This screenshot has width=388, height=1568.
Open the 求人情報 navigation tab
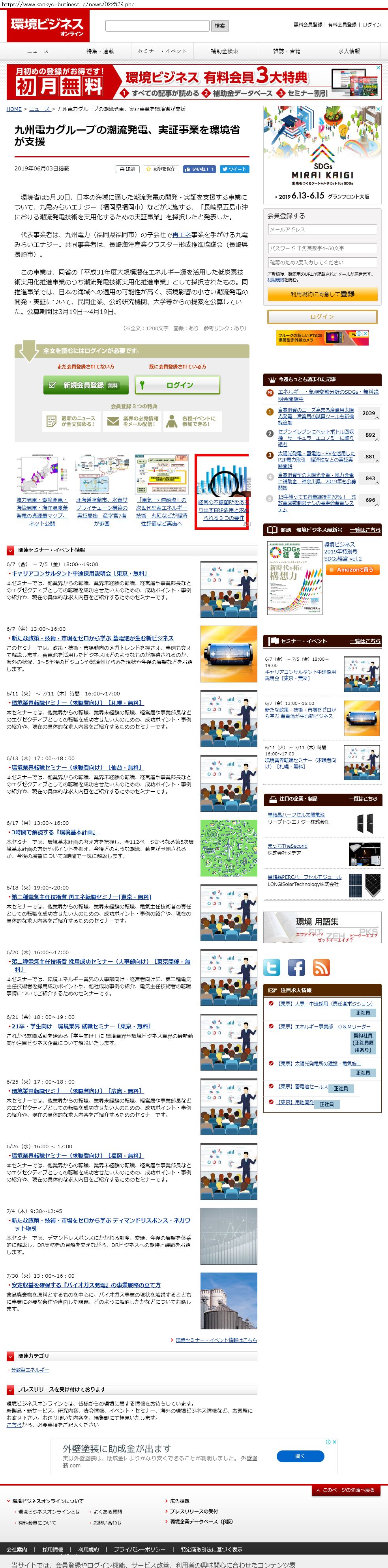[349, 51]
